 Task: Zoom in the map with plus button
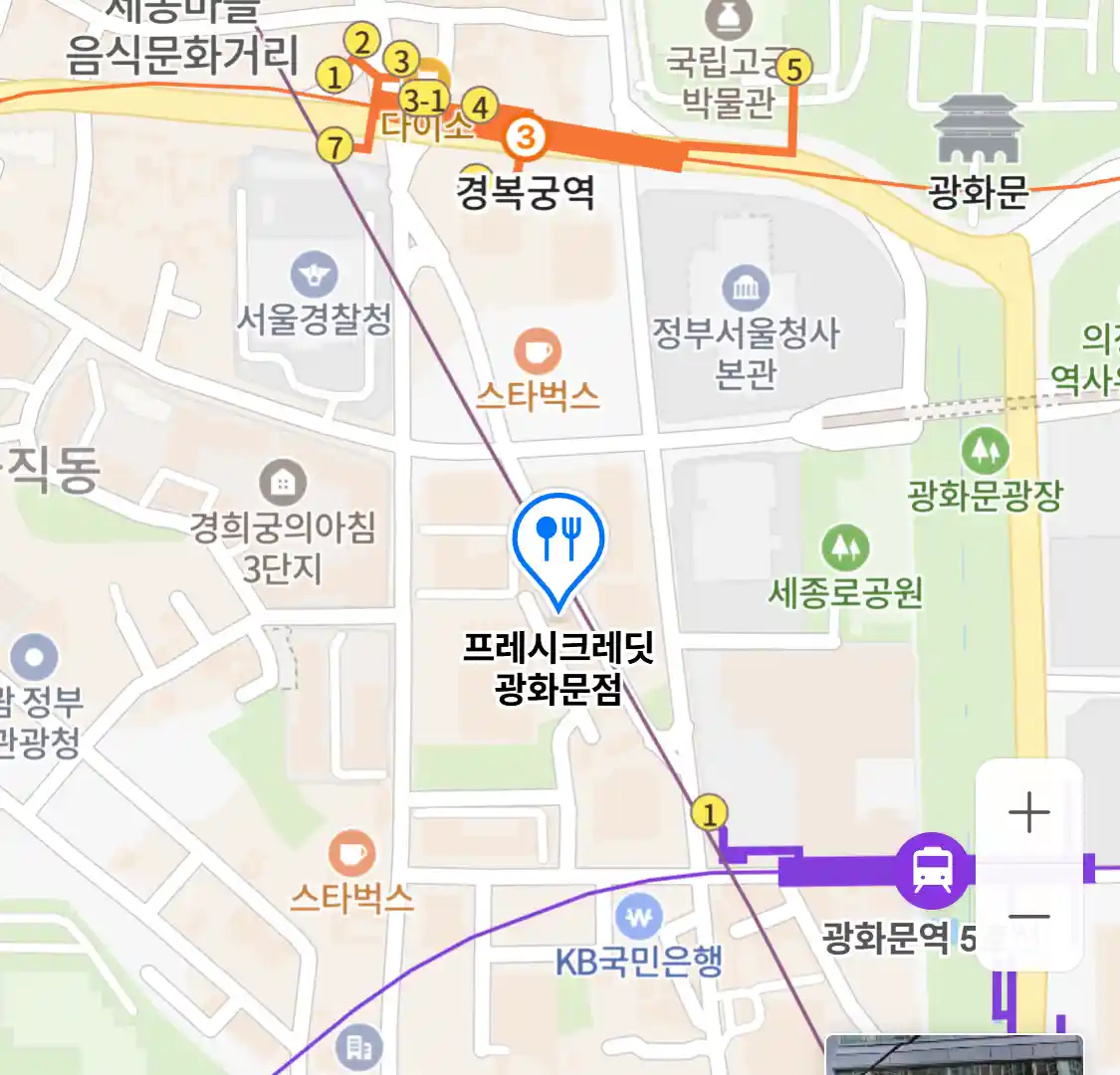(1028, 813)
